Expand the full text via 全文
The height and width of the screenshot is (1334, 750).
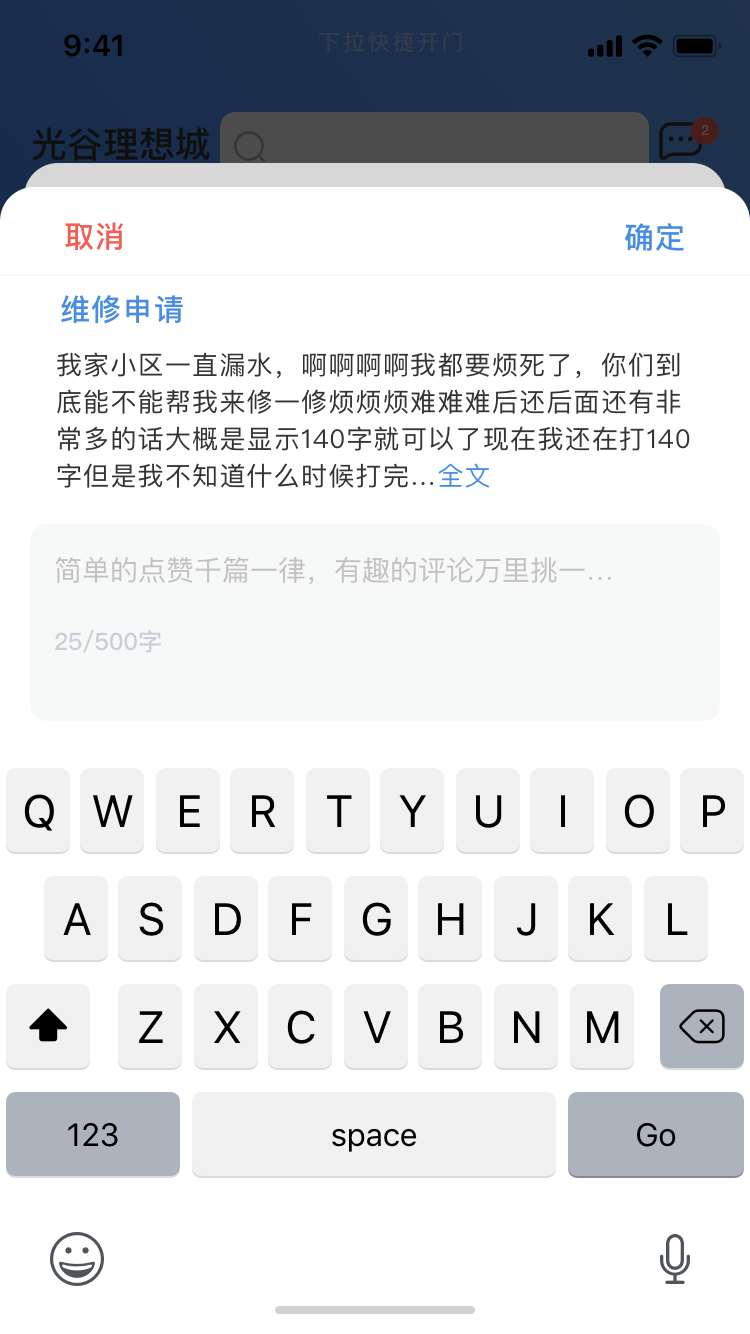coord(464,476)
